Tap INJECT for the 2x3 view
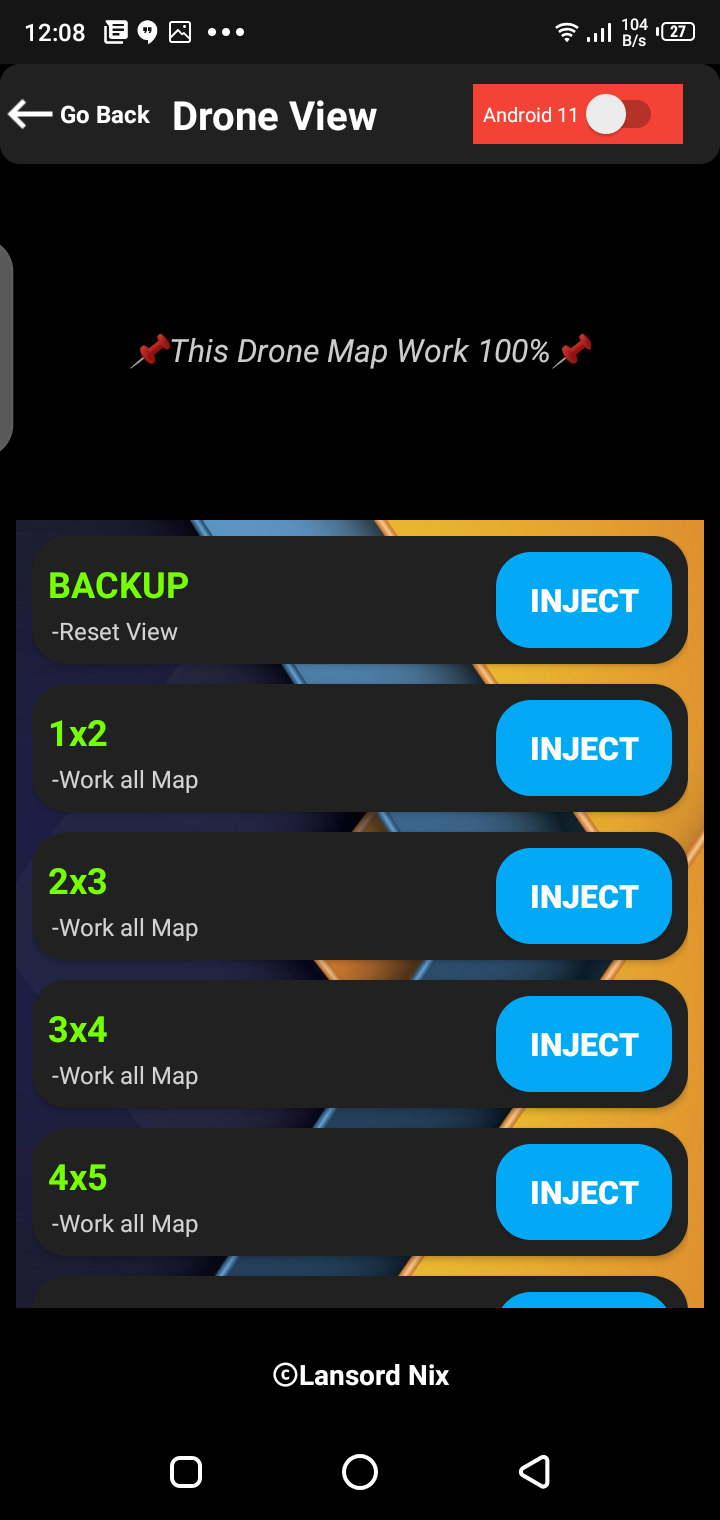 coord(584,896)
